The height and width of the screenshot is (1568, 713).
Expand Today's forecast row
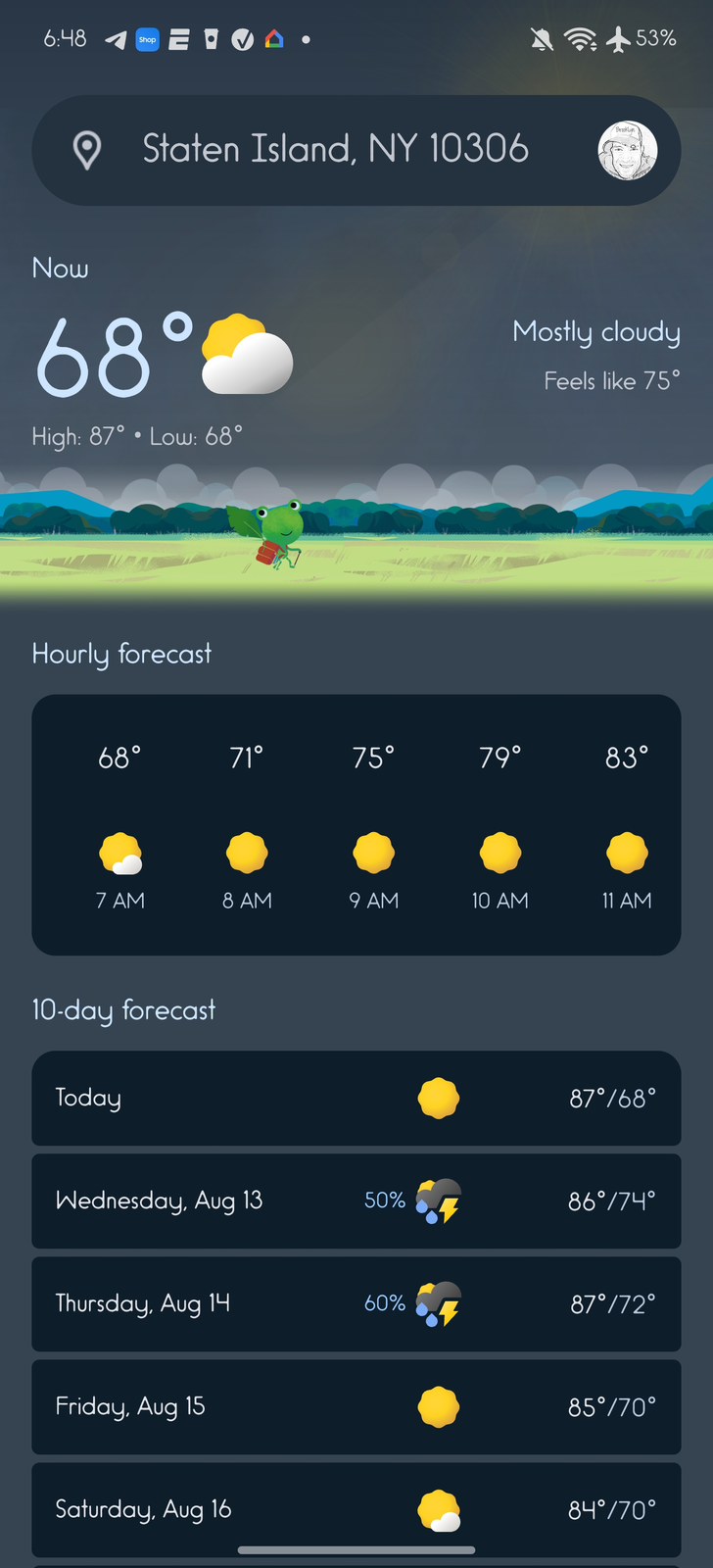point(356,1098)
